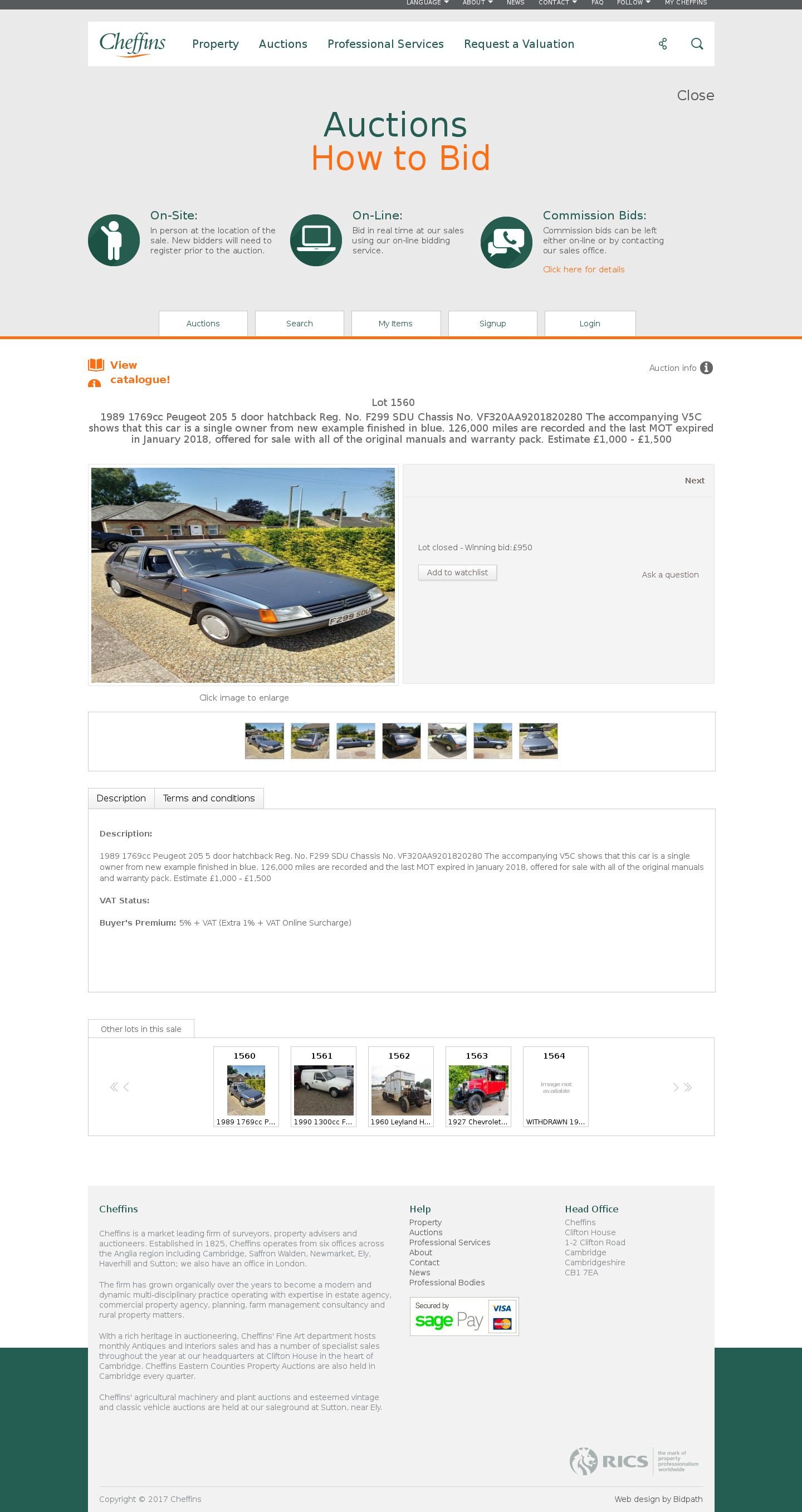
Task: Close the How to Bid panel
Action: (695, 95)
